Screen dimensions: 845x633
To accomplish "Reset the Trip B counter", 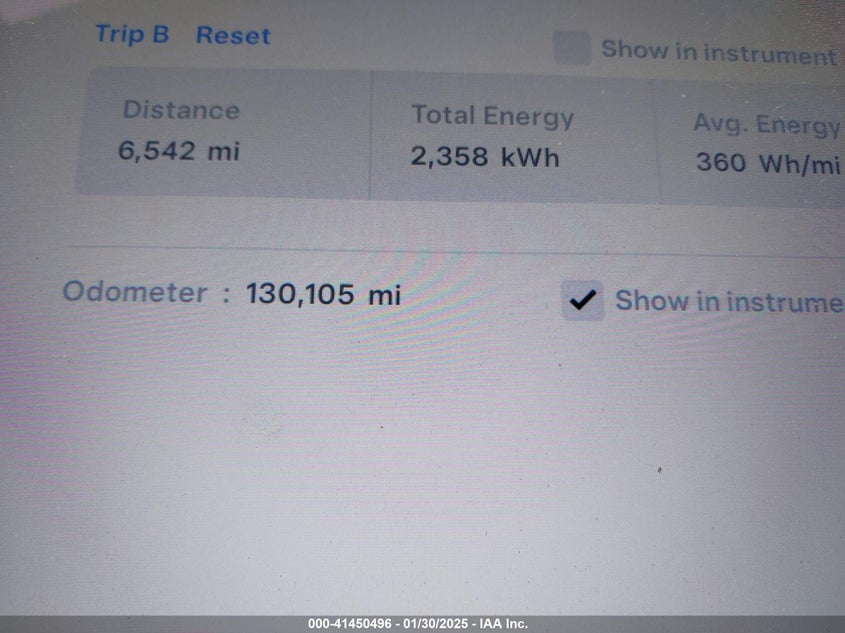I will pos(233,36).
